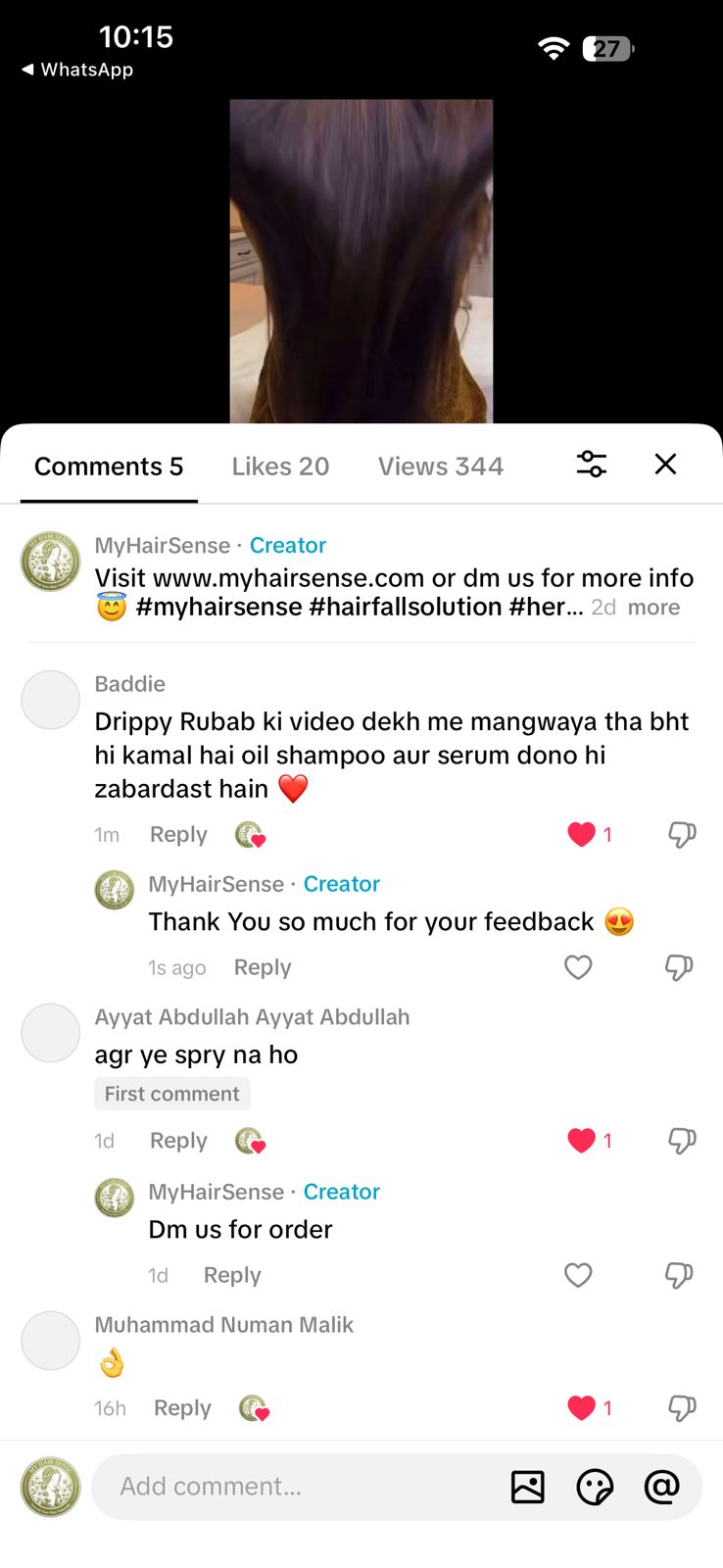This screenshot has width=723, height=1568.
Task: Dislike the 'Dm us for order' reply
Action: (678, 1275)
